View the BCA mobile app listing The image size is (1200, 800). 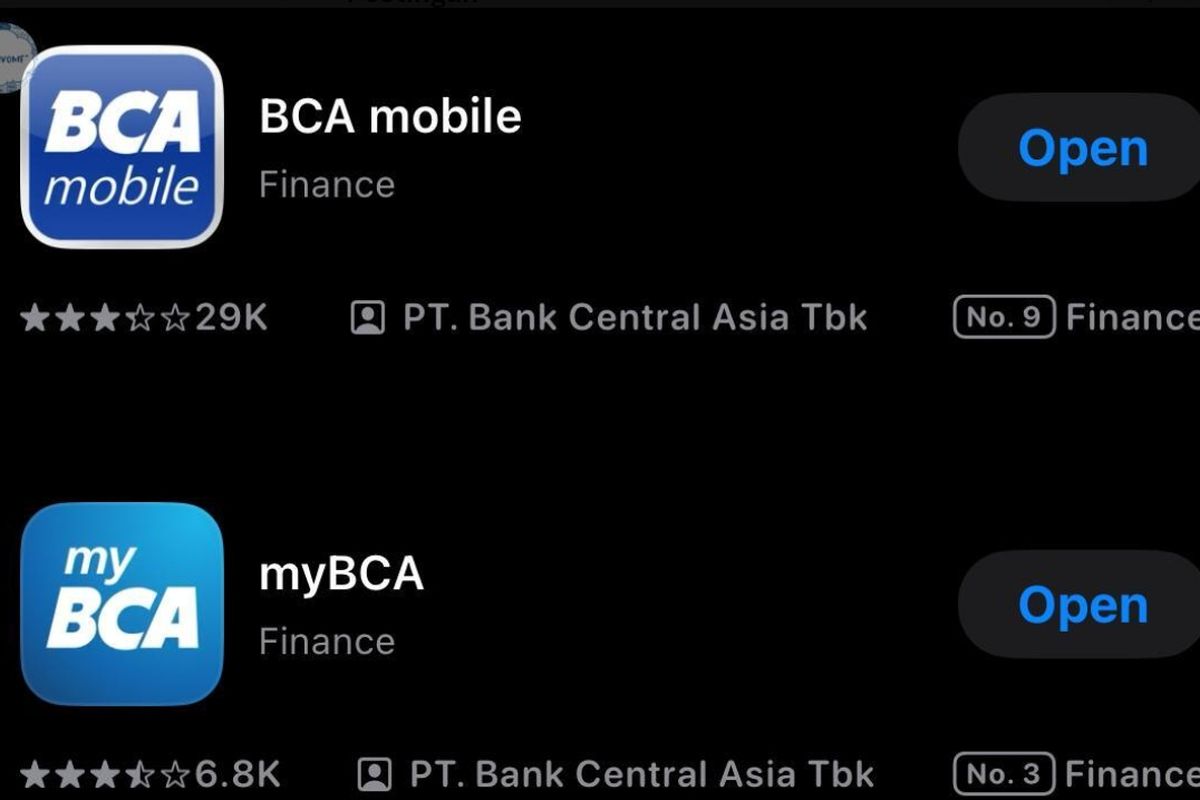pyautogui.click(x=390, y=117)
